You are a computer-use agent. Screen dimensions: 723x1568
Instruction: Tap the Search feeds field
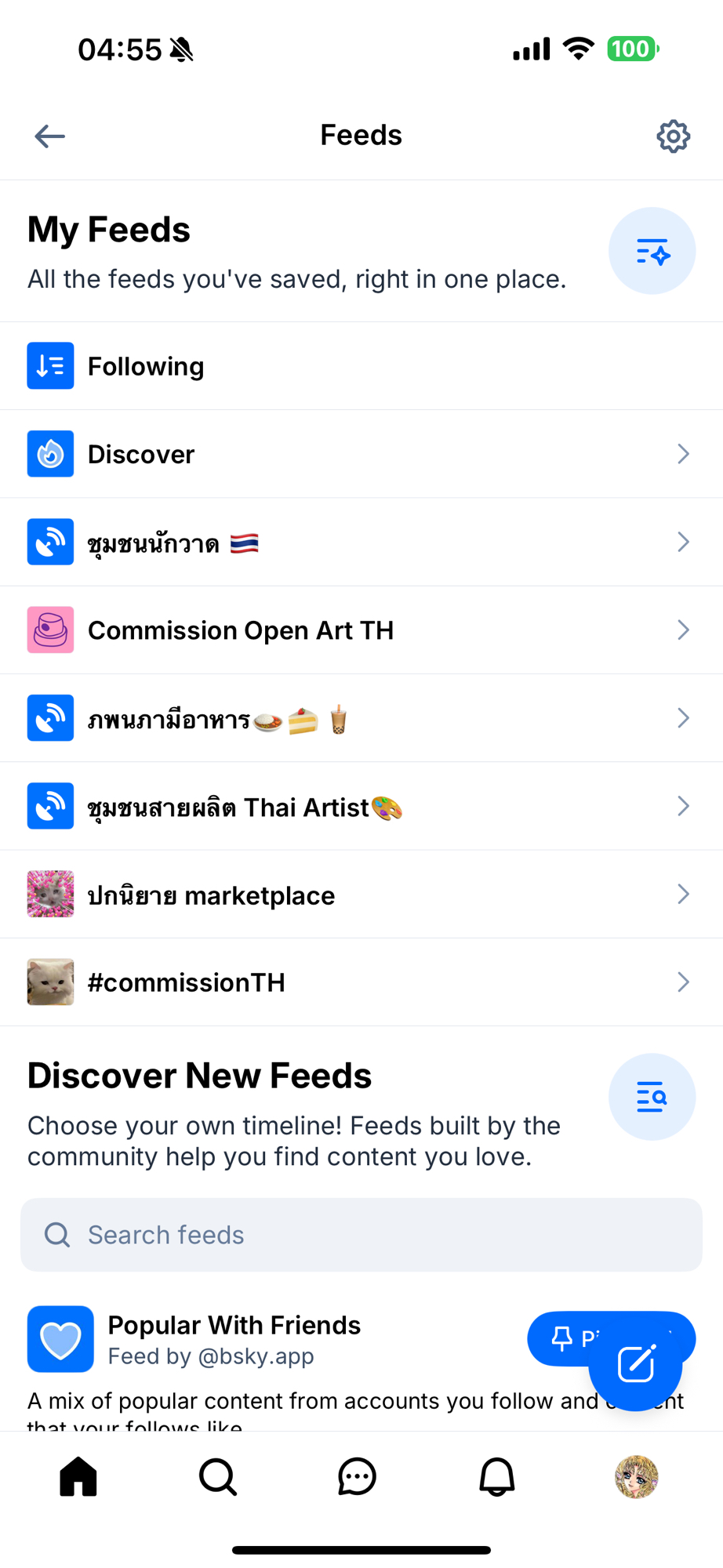tap(361, 1235)
